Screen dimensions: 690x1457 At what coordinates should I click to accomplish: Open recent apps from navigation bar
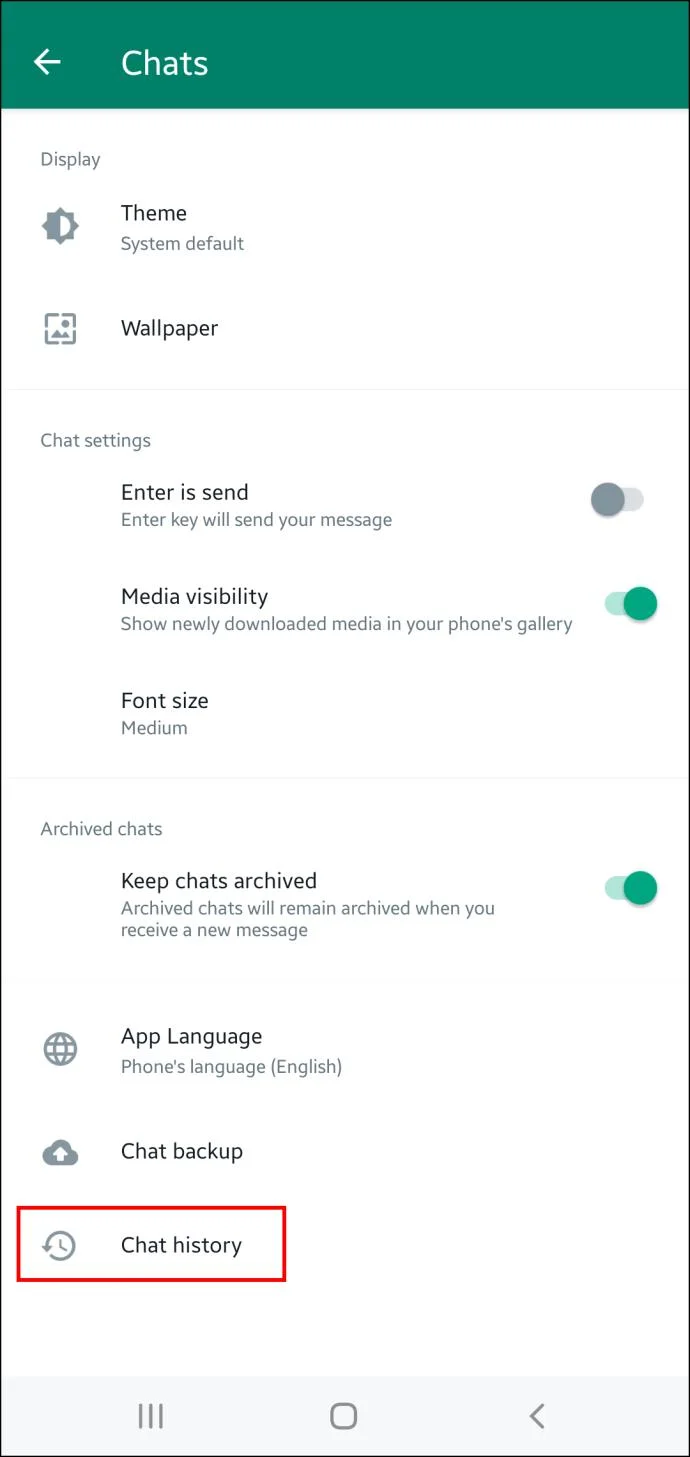coord(151,1415)
